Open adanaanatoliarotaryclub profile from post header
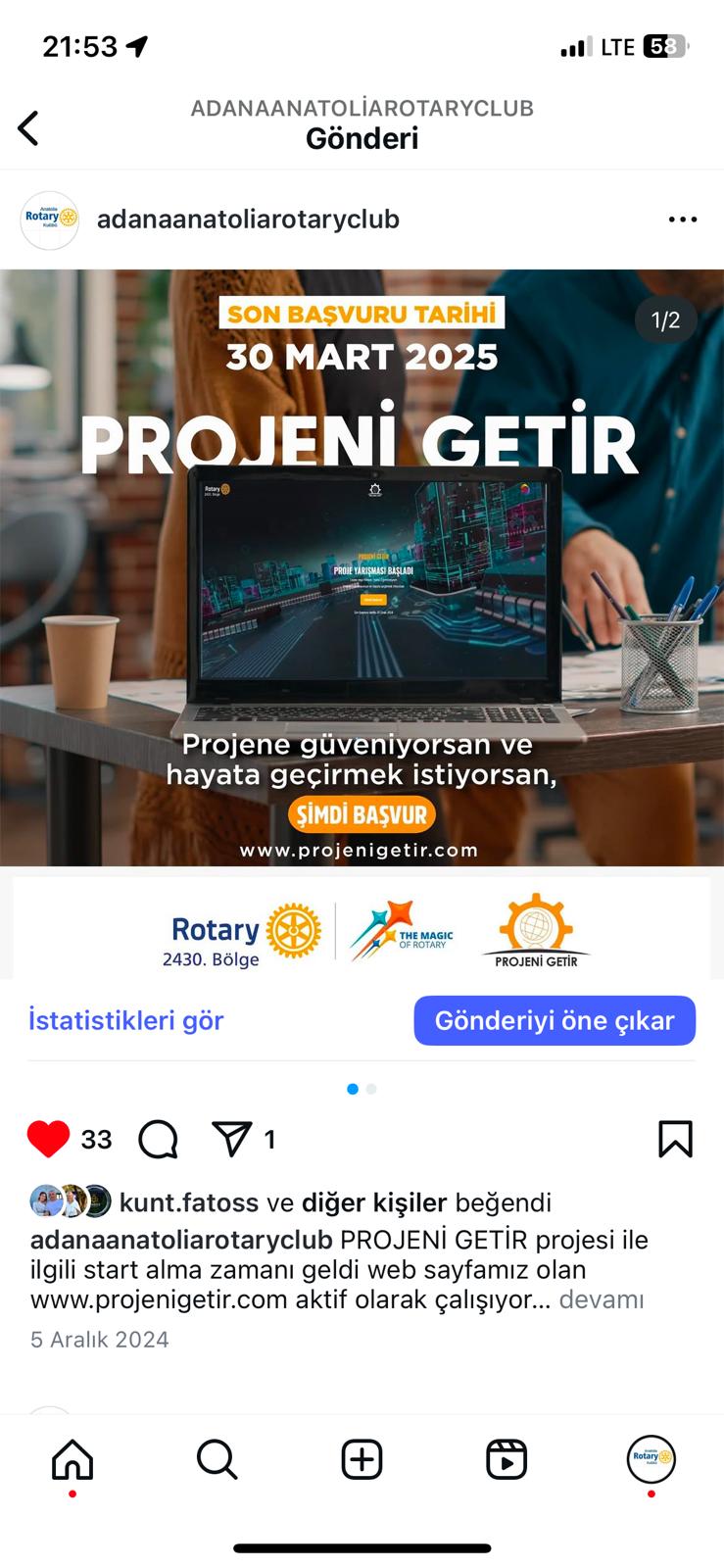The height and width of the screenshot is (1568, 724). 248,219
